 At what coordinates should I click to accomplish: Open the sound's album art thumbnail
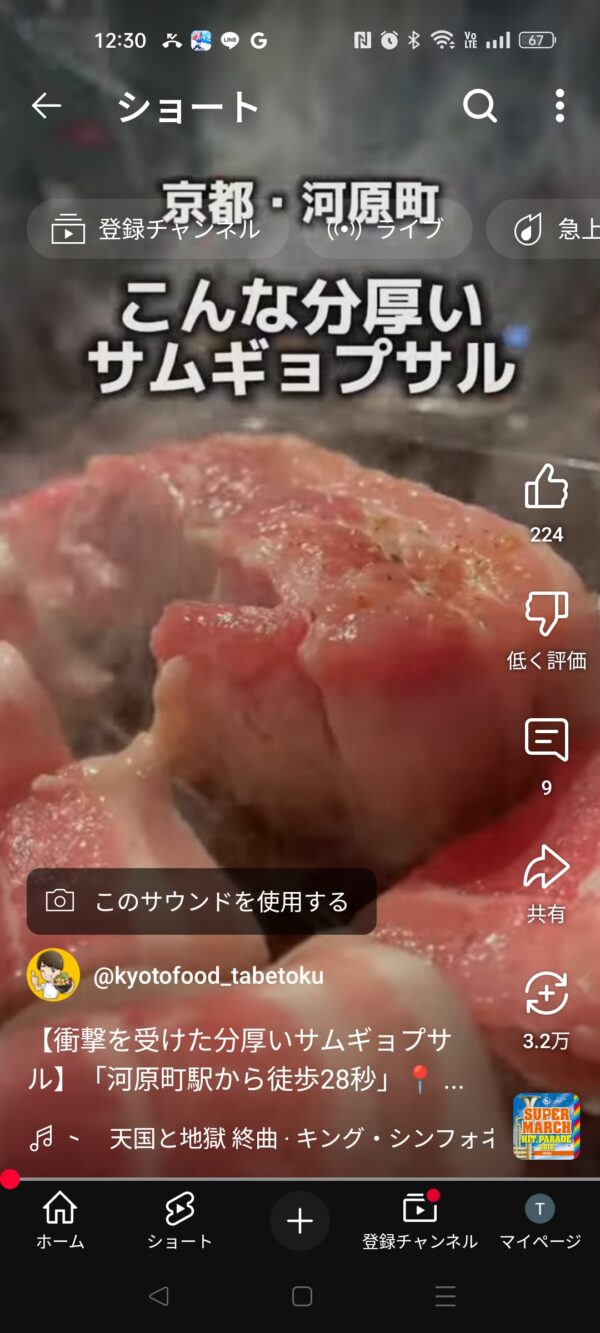(x=547, y=1126)
